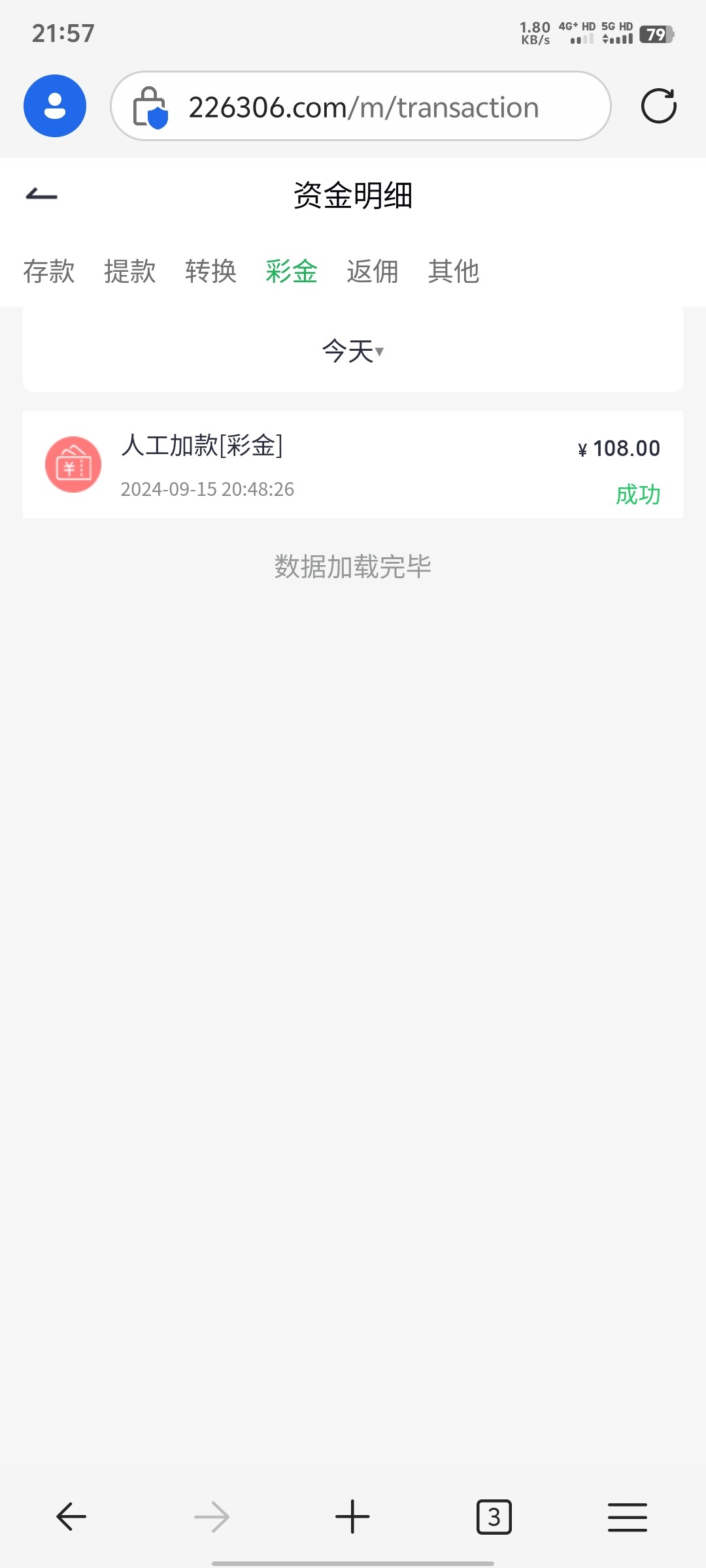Switch to the 提款 tab

coord(130,271)
